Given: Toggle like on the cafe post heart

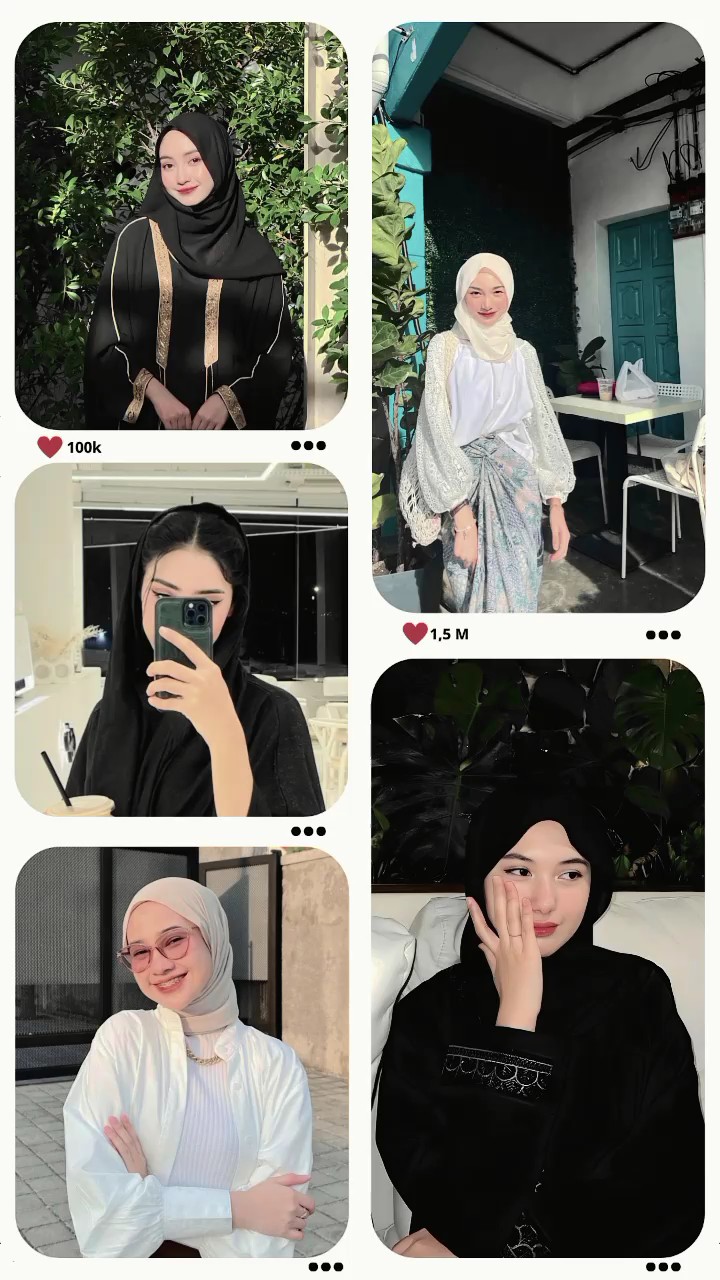Looking at the screenshot, I should pos(413,633).
